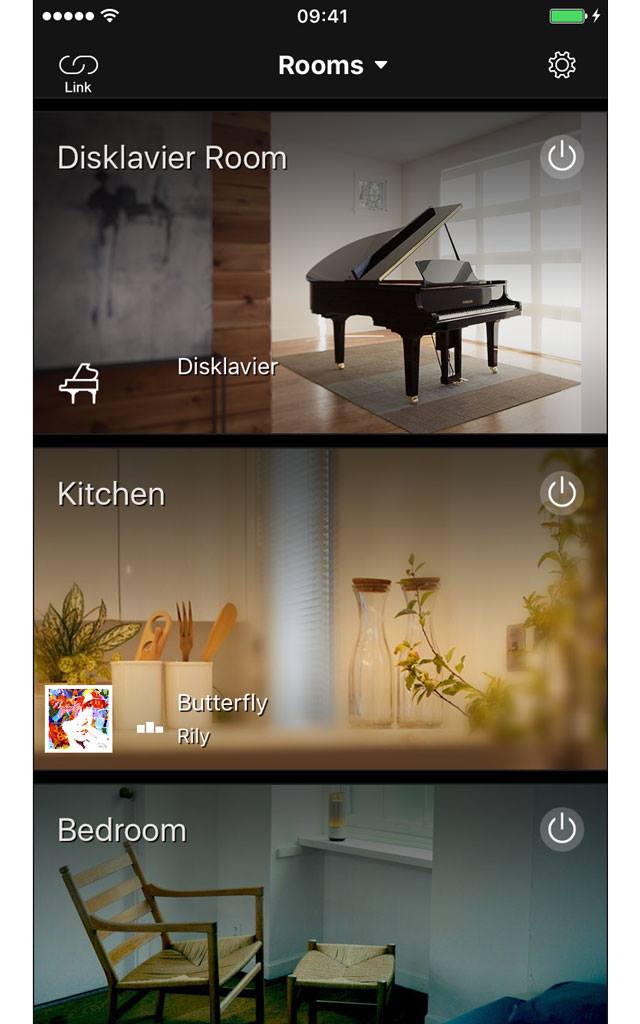Open the settings gear
This screenshot has height=1024, width=640.
pyautogui.click(x=562, y=66)
